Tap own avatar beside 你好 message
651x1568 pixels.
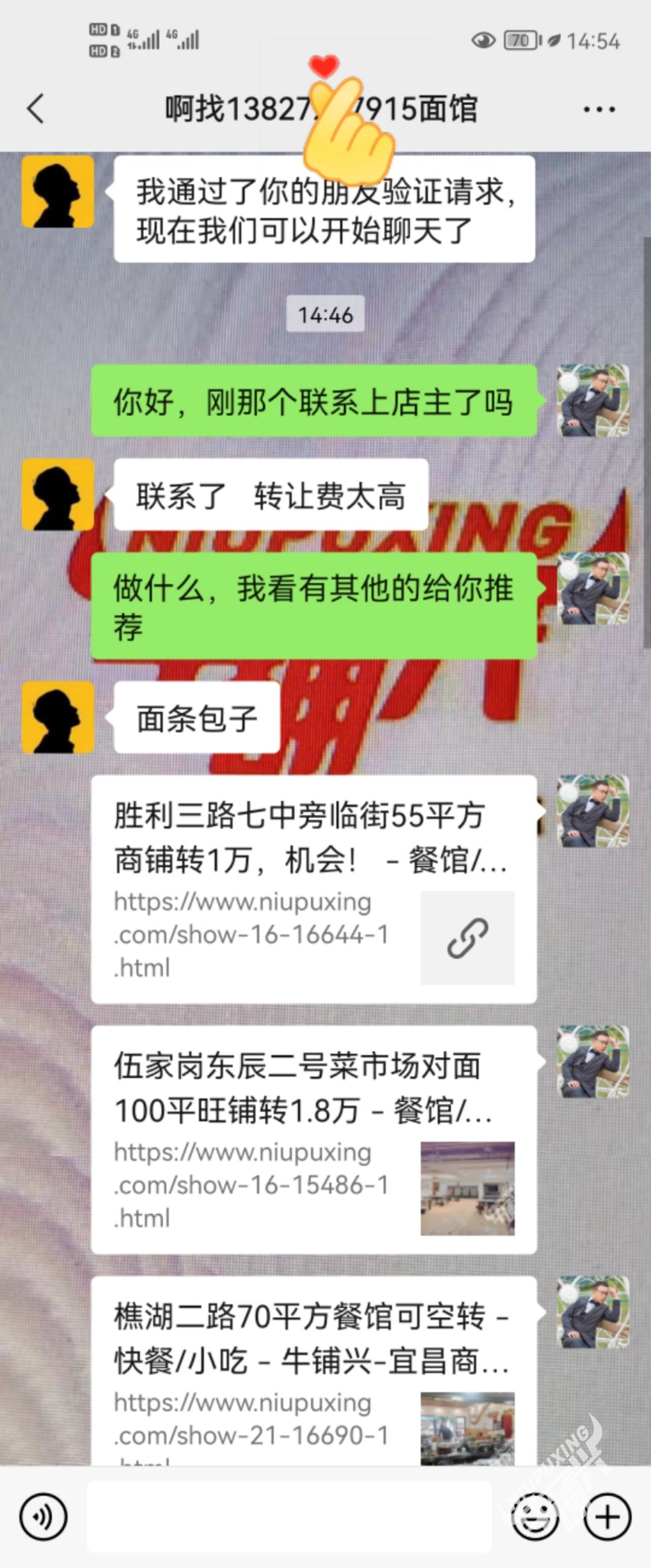tap(593, 401)
